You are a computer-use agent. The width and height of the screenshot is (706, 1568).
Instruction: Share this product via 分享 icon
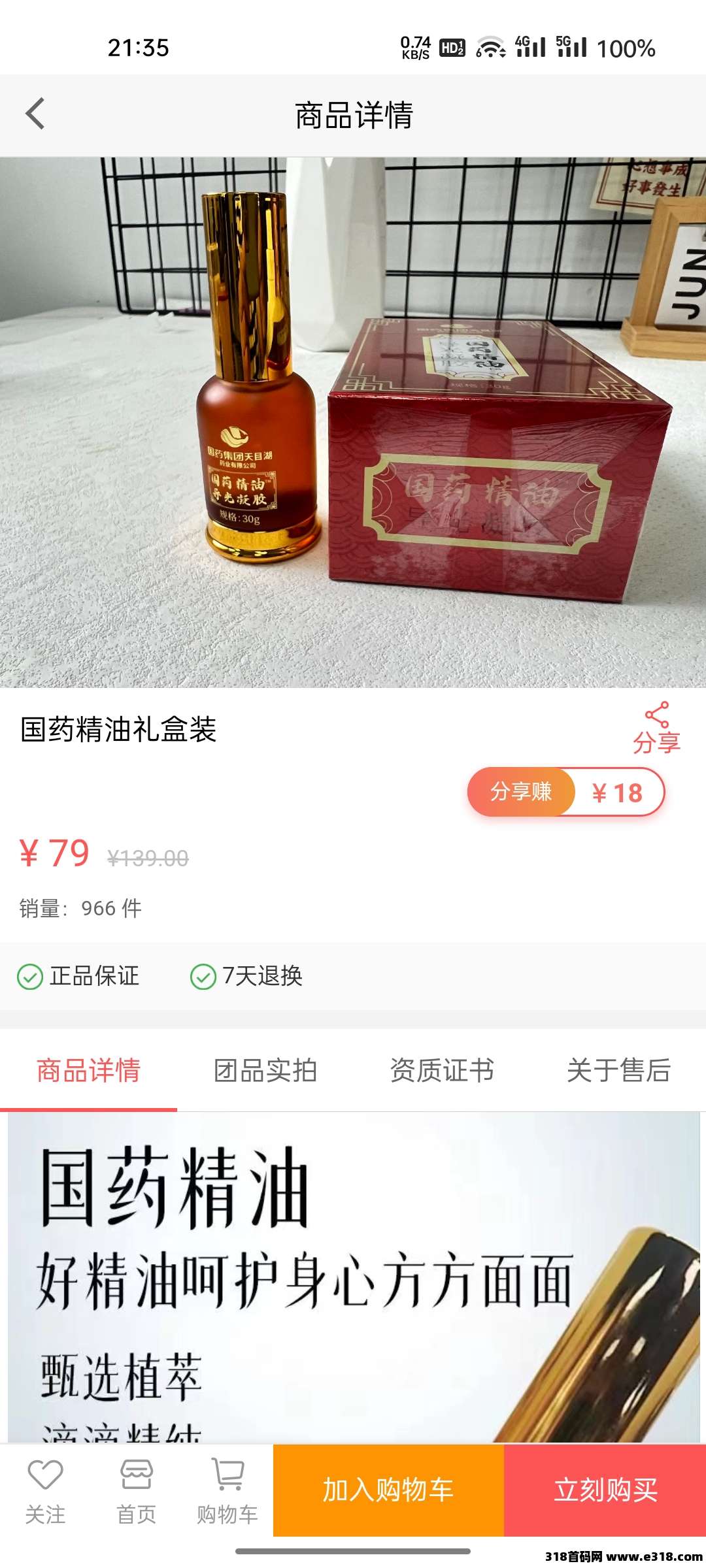(x=656, y=728)
